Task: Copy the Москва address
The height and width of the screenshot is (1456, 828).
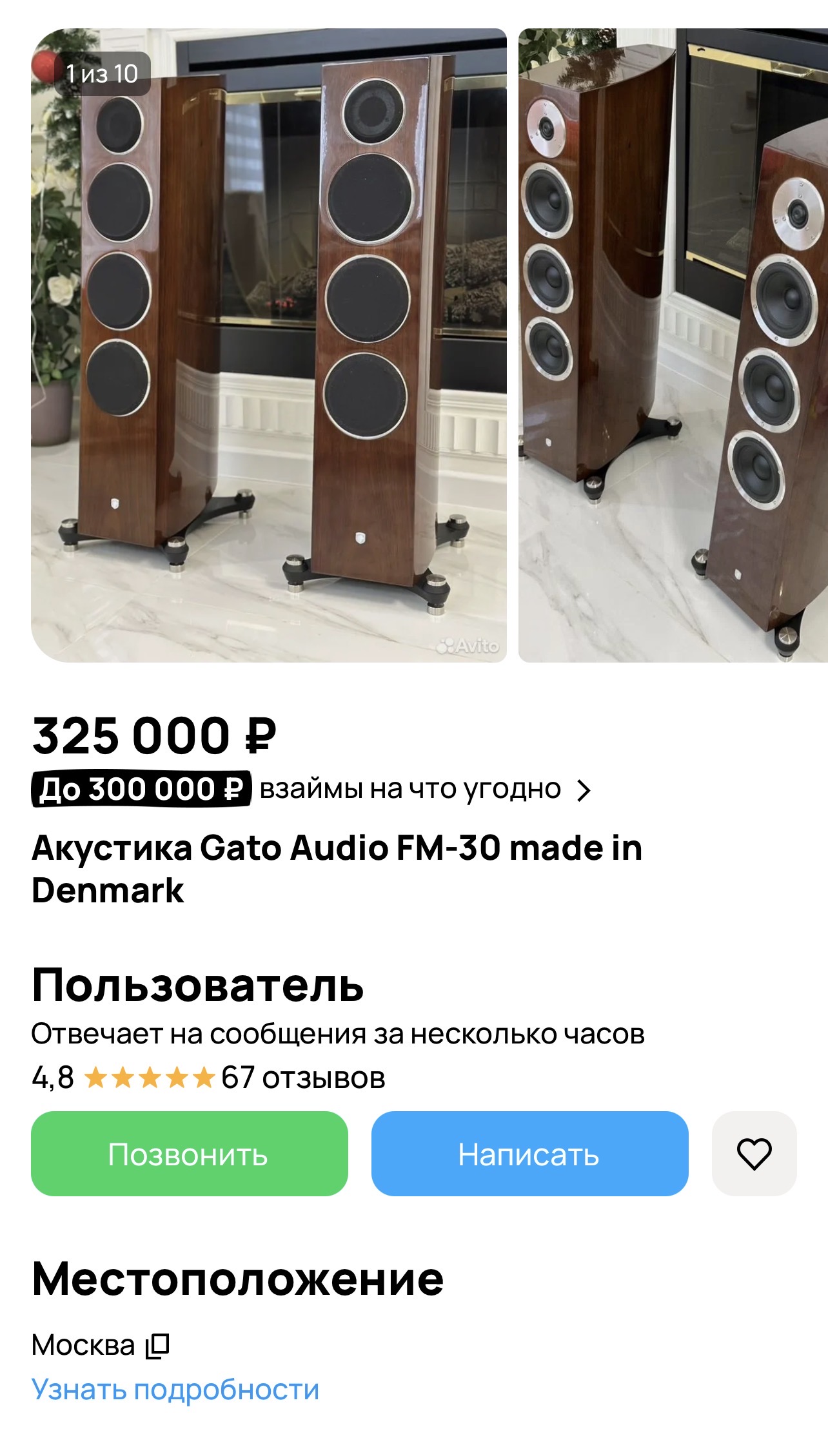Action: (157, 1346)
